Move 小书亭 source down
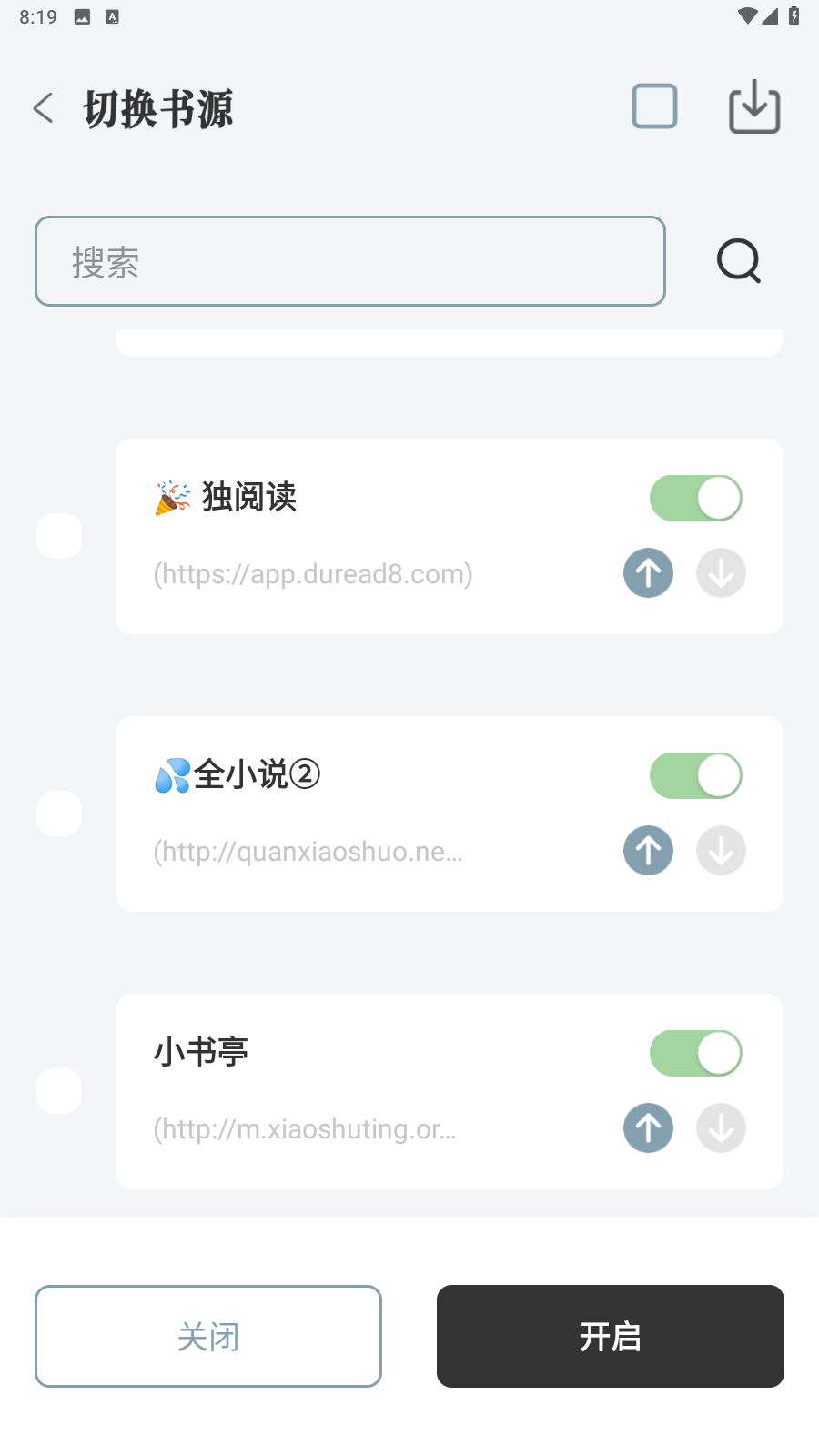Viewport: 819px width, 1456px height. (x=722, y=1128)
